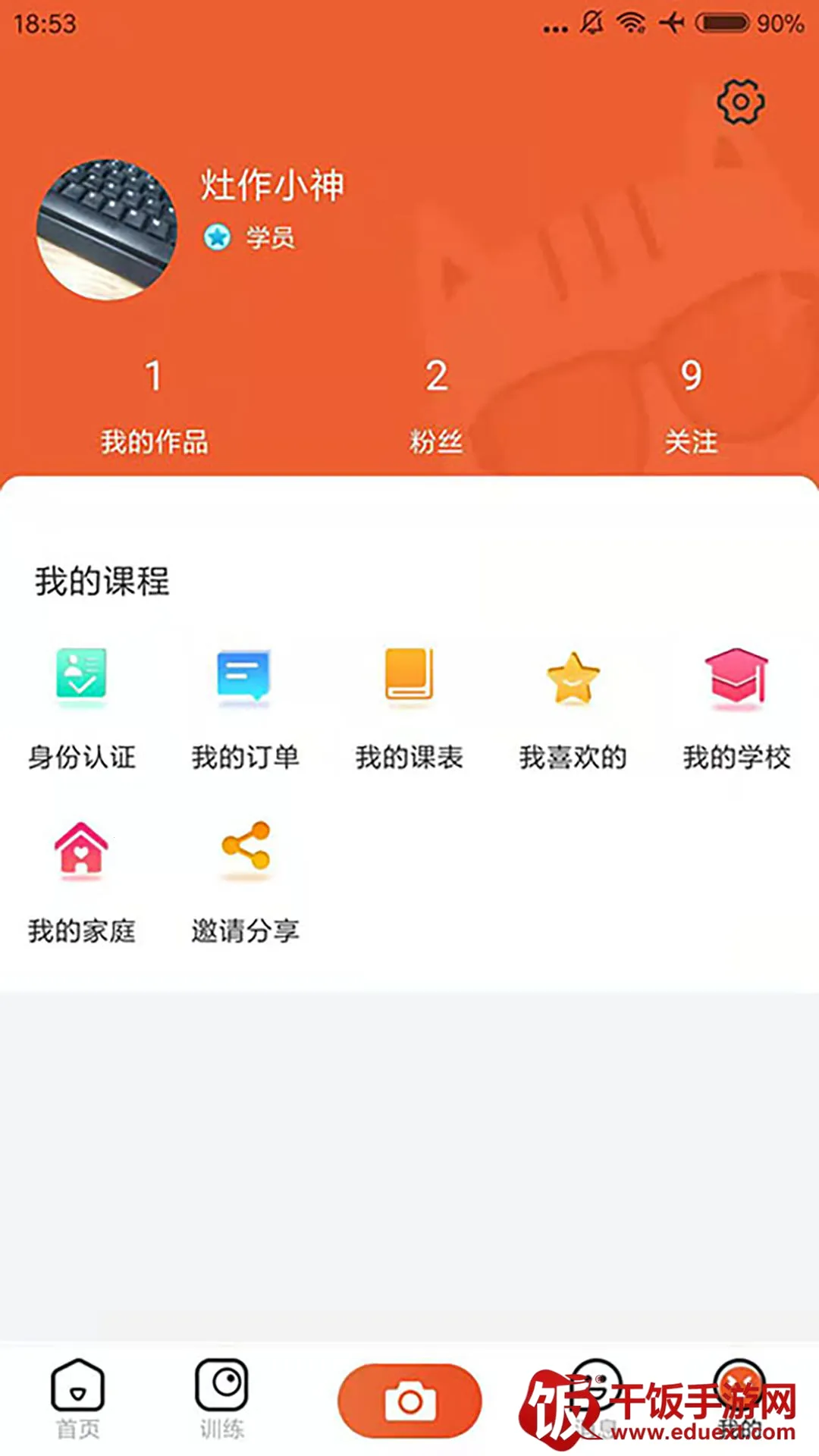
Task: View 我喜欢的 favorites
Action: 573,707
